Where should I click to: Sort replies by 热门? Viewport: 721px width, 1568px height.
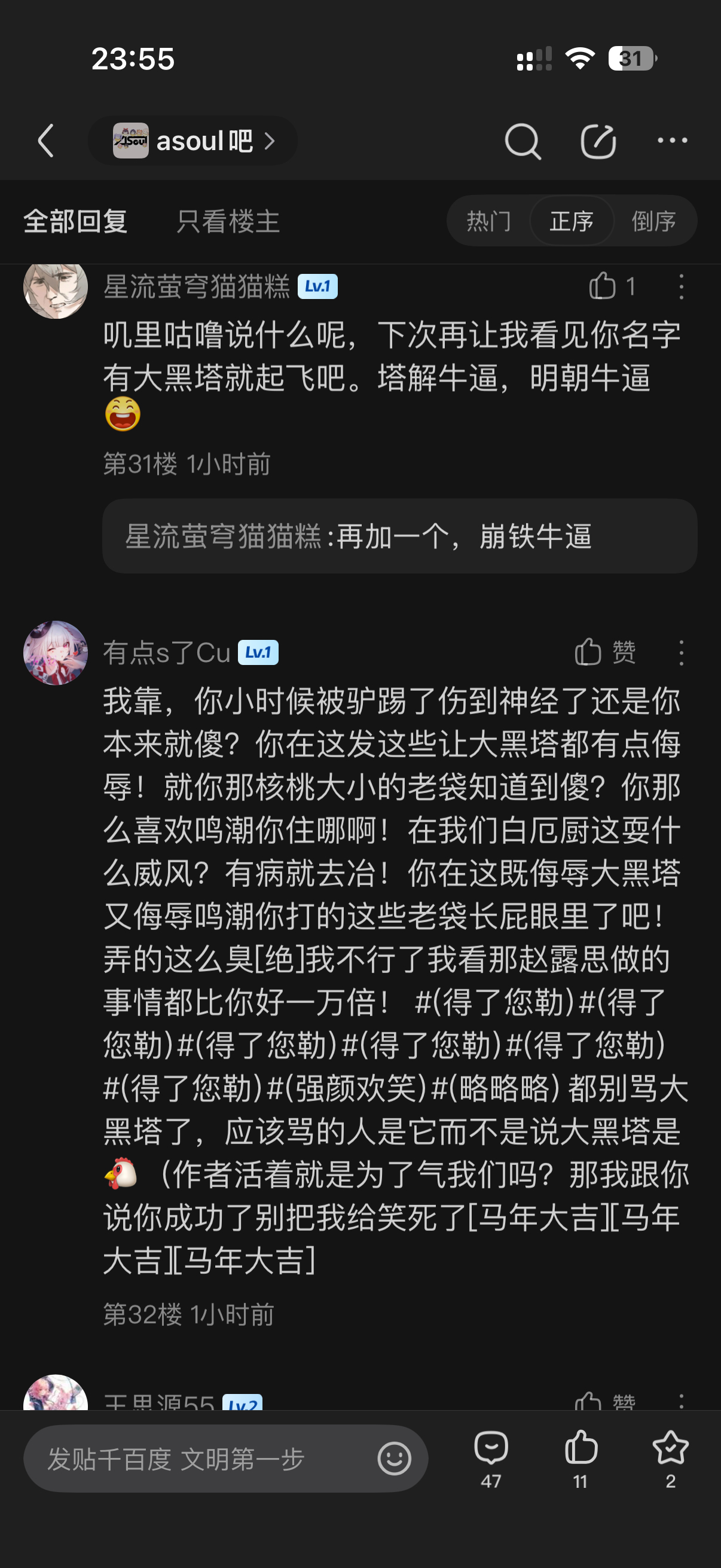click(488, 221)
